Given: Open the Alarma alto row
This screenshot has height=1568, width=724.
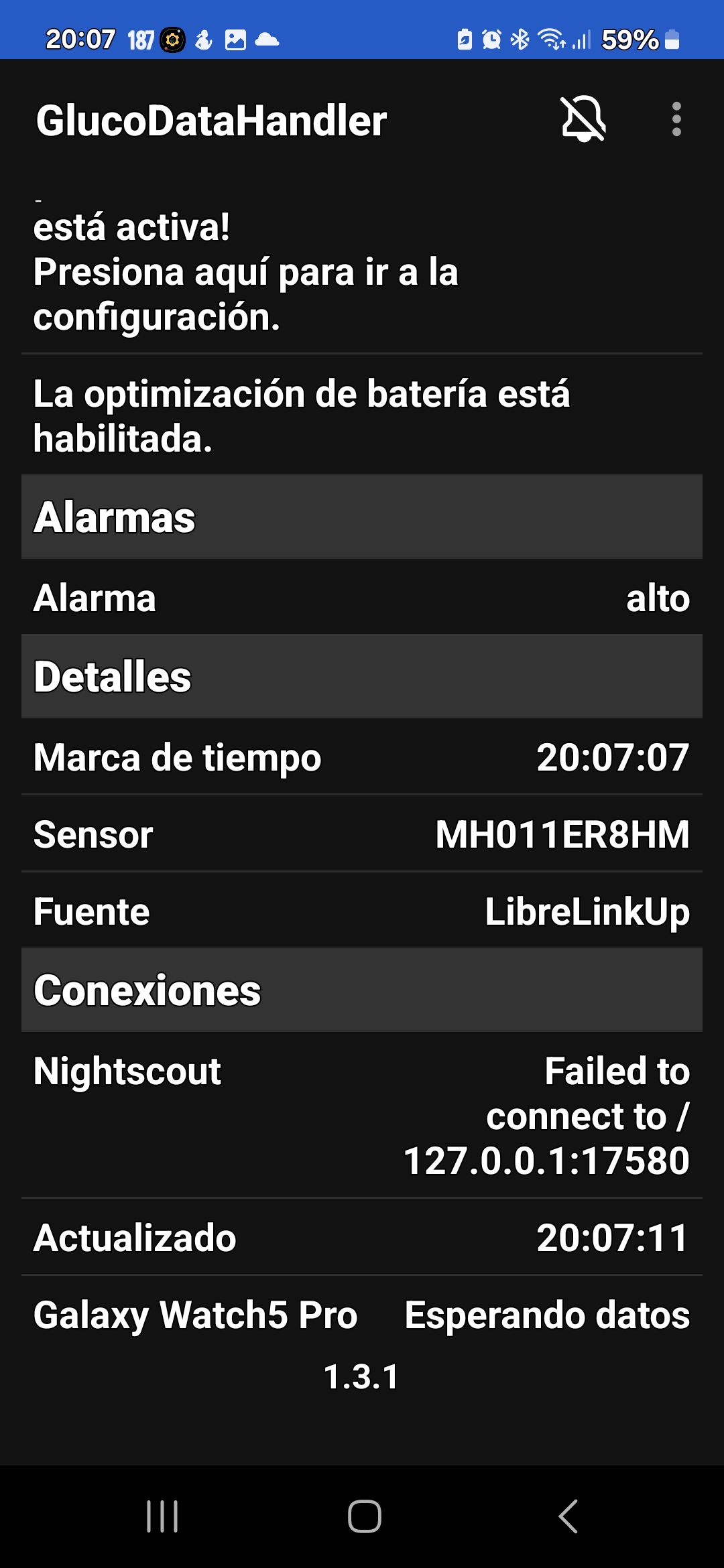Looking at the screenshot, I should 362,597.
